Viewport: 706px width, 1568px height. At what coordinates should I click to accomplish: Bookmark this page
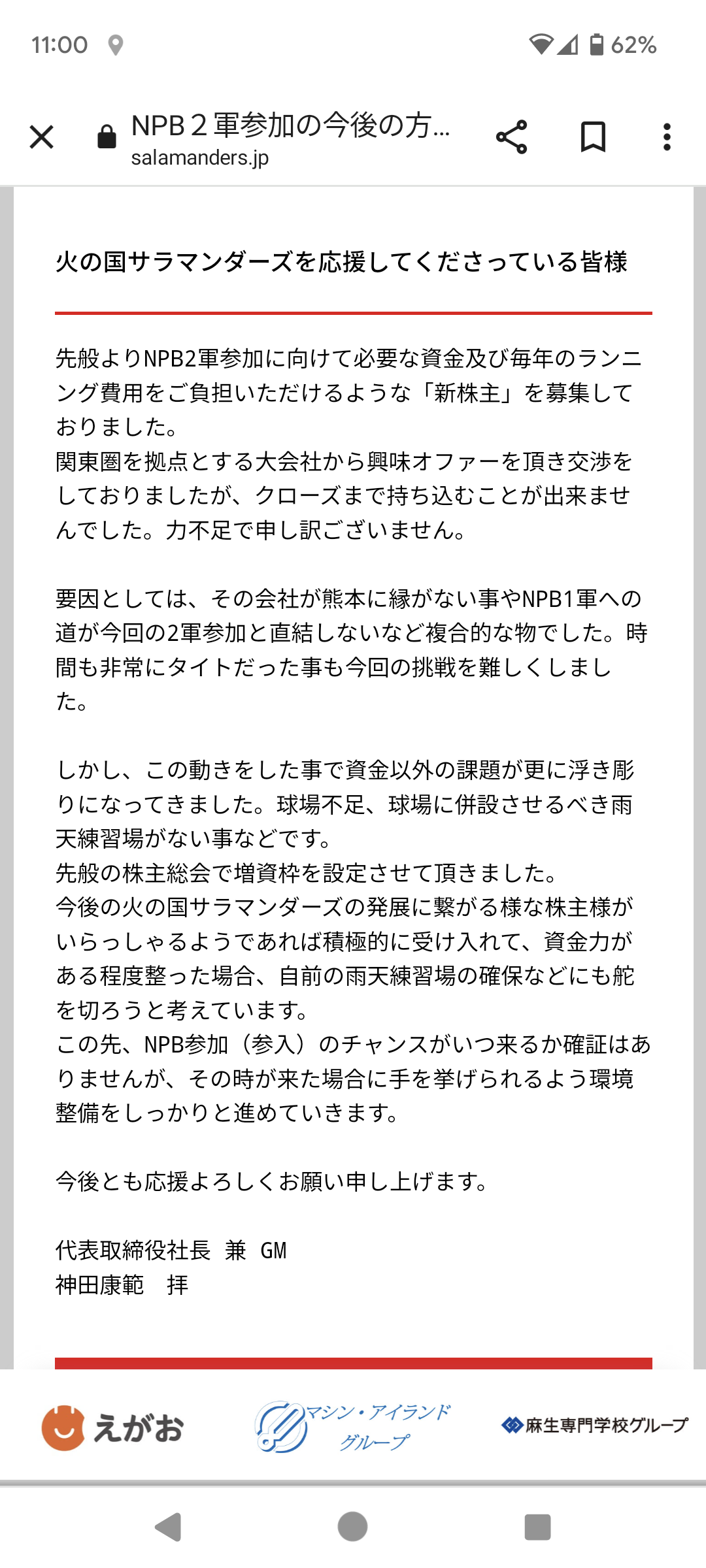(x=593, y=137)
